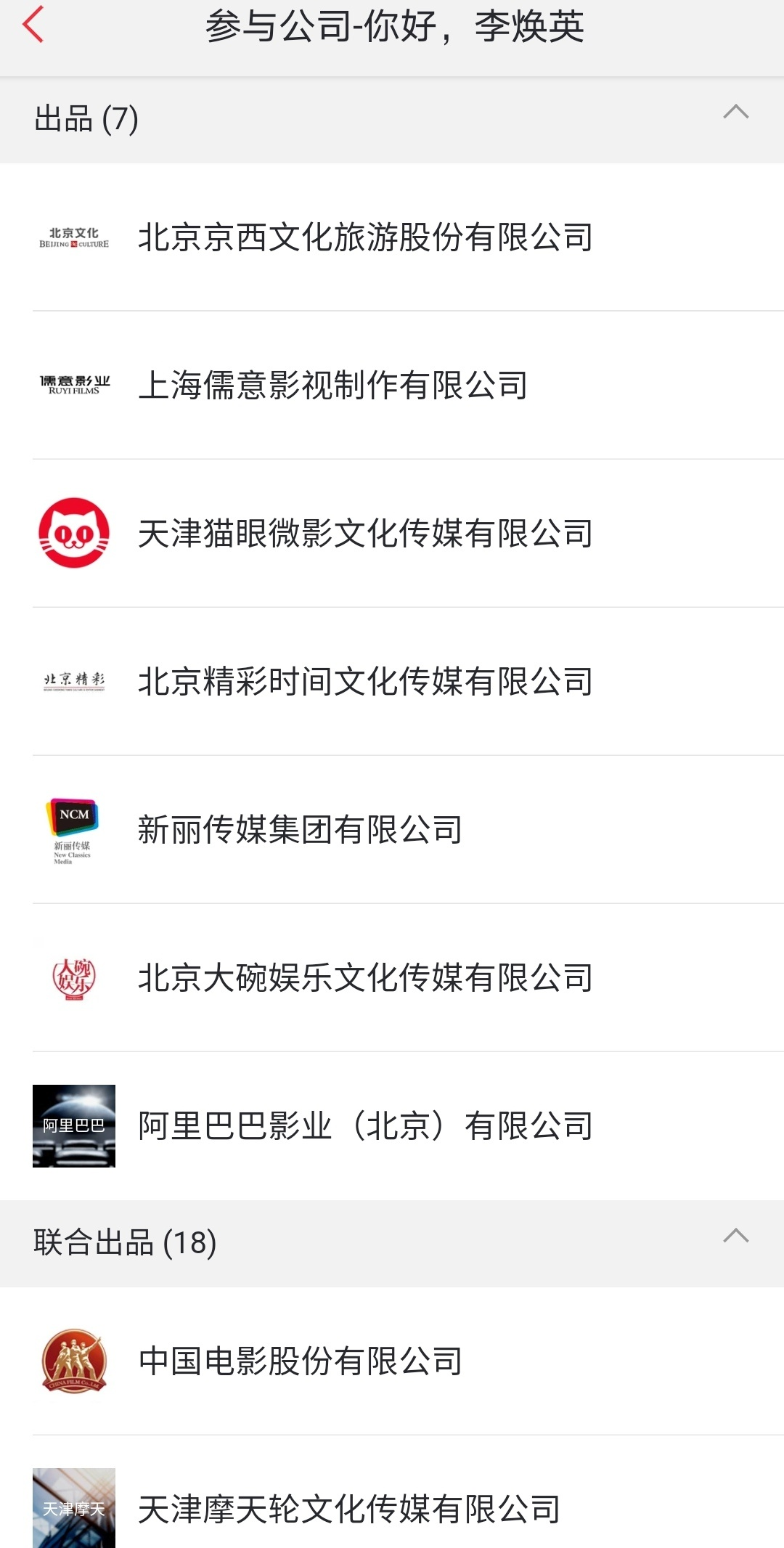The height and width of the screenshot is (1548, 784).
Task: Open 北京京西文化旅游股份有限公司
Action: (365, 237)
